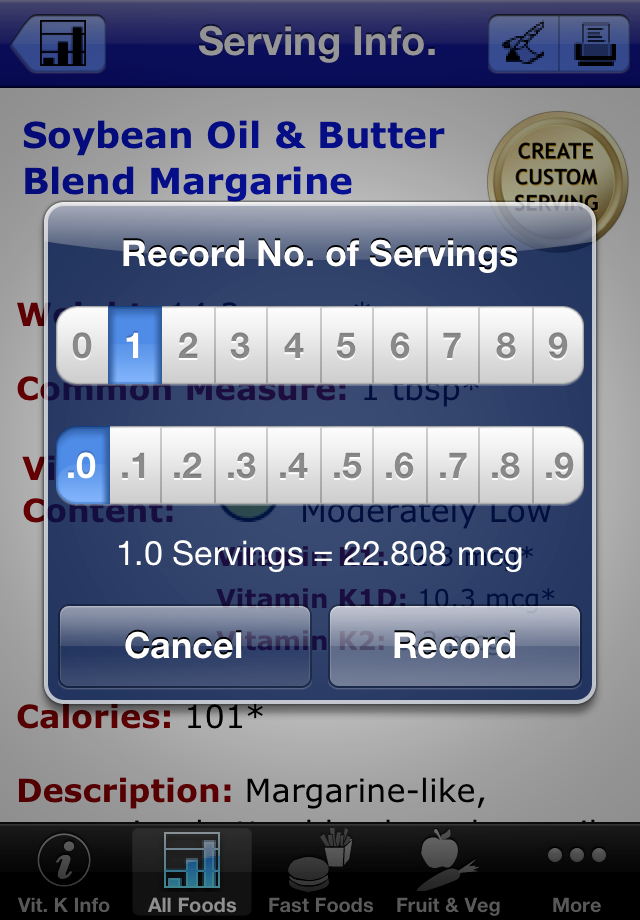Select 9 whole servings
640x920 pixels.
coord(557,346)
